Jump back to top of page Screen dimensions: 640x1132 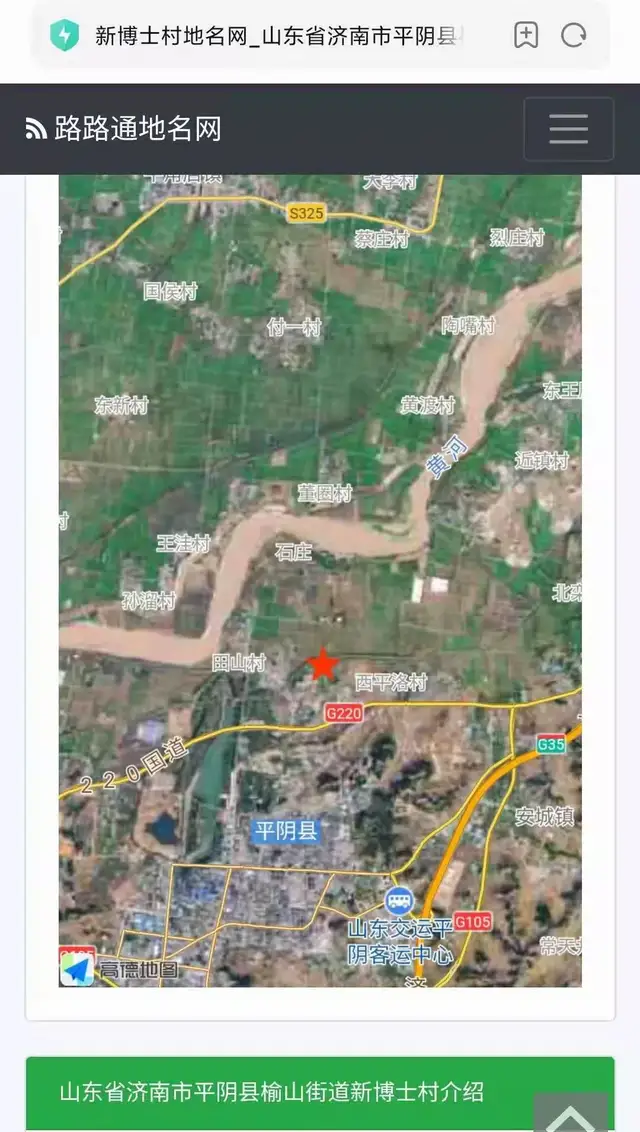tap(571, 1112)
